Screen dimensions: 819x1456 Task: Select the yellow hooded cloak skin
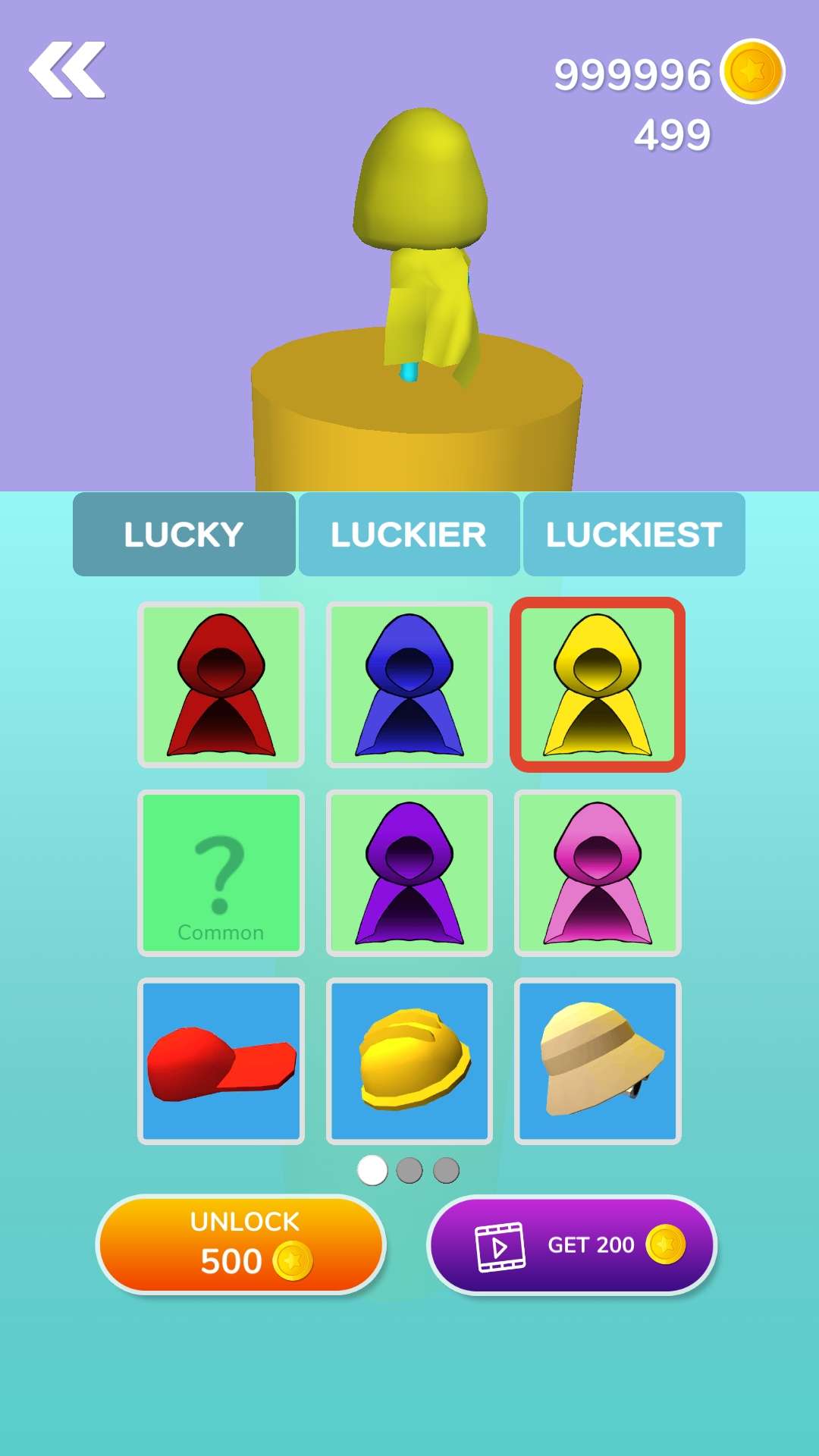coord(598,685)
